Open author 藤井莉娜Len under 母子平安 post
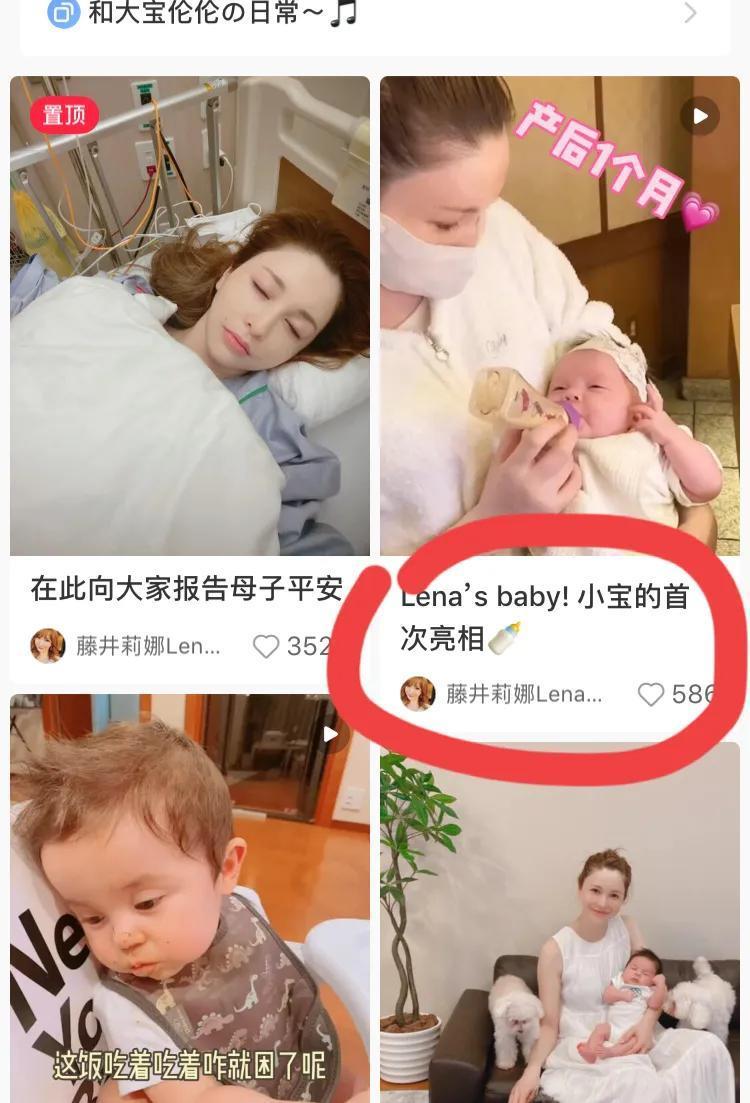The height and width of the screenshot is (1103, 750). pyautogui.click(x=130, y=646)
